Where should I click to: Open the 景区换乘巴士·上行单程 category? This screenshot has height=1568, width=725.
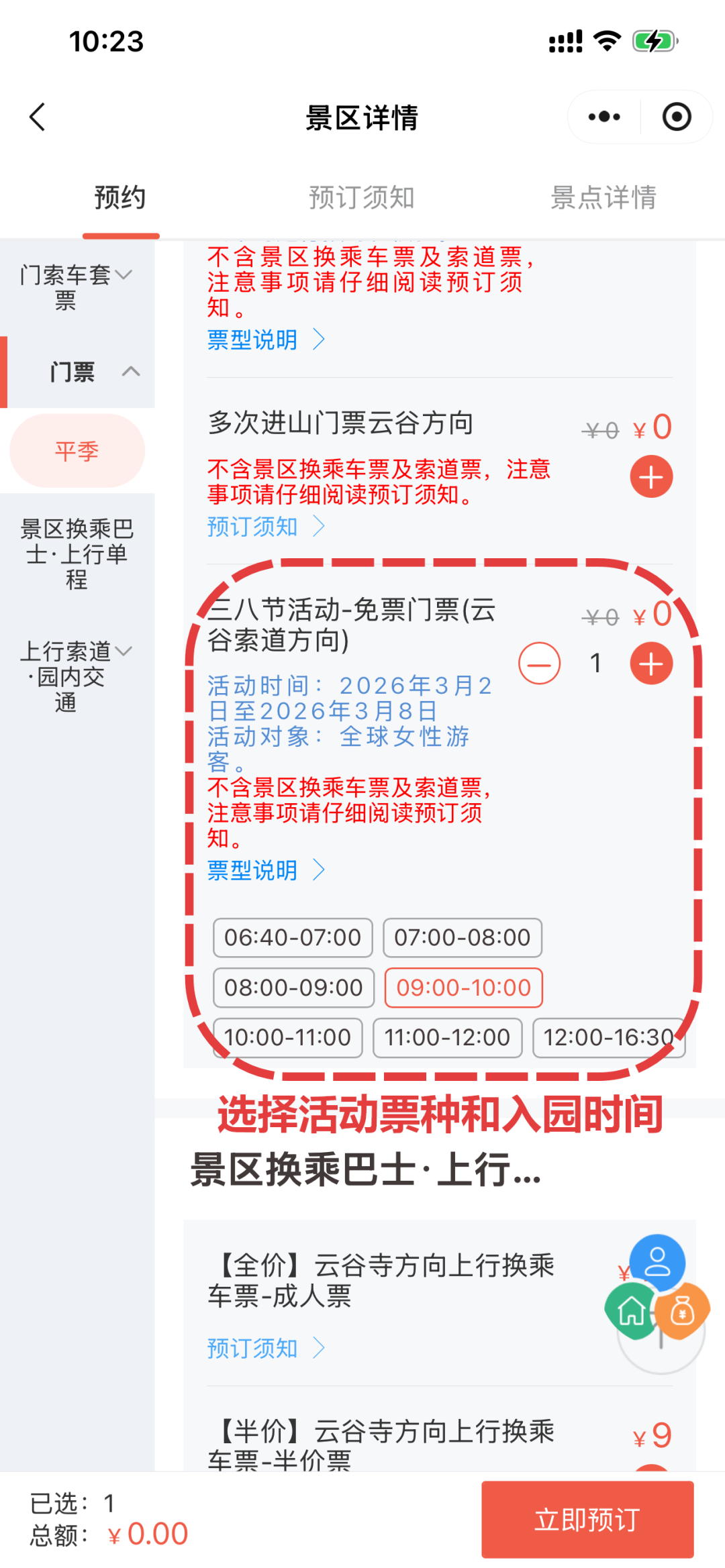(77, 554)
